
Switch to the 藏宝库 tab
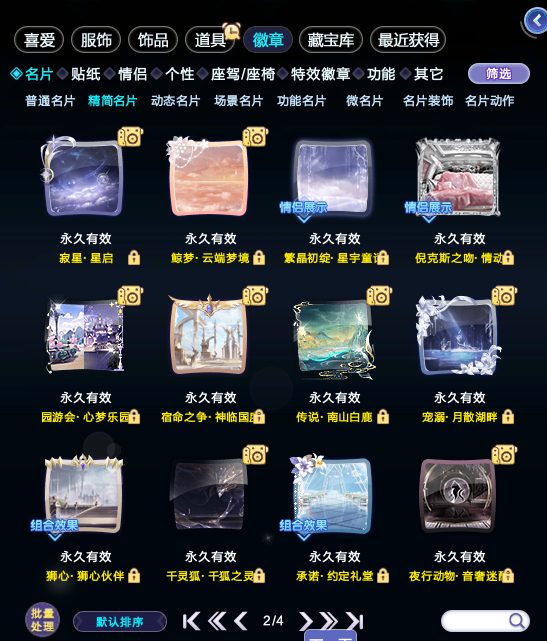point(331,40)
